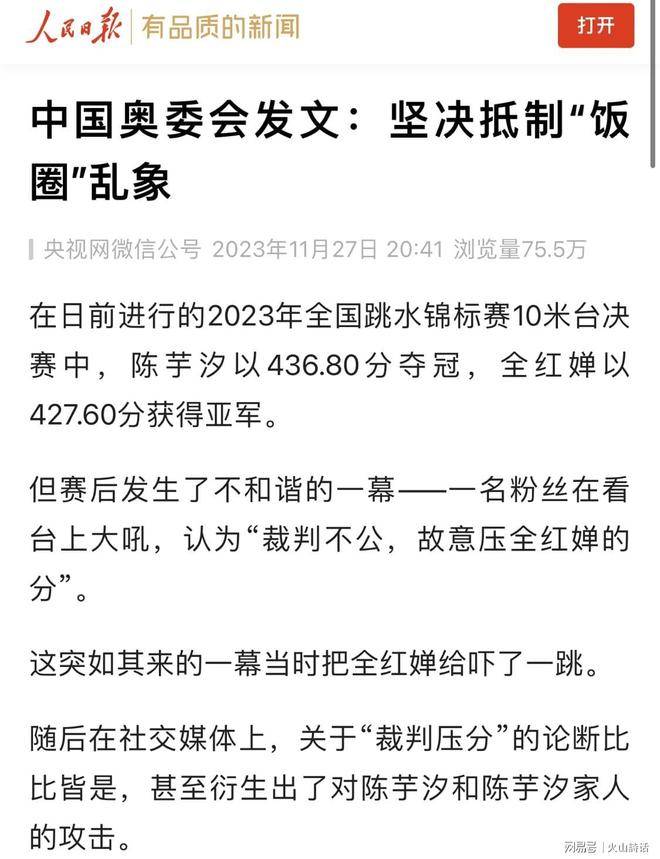
Task: Tap the red 打开 button
Action: coord(596,26)
